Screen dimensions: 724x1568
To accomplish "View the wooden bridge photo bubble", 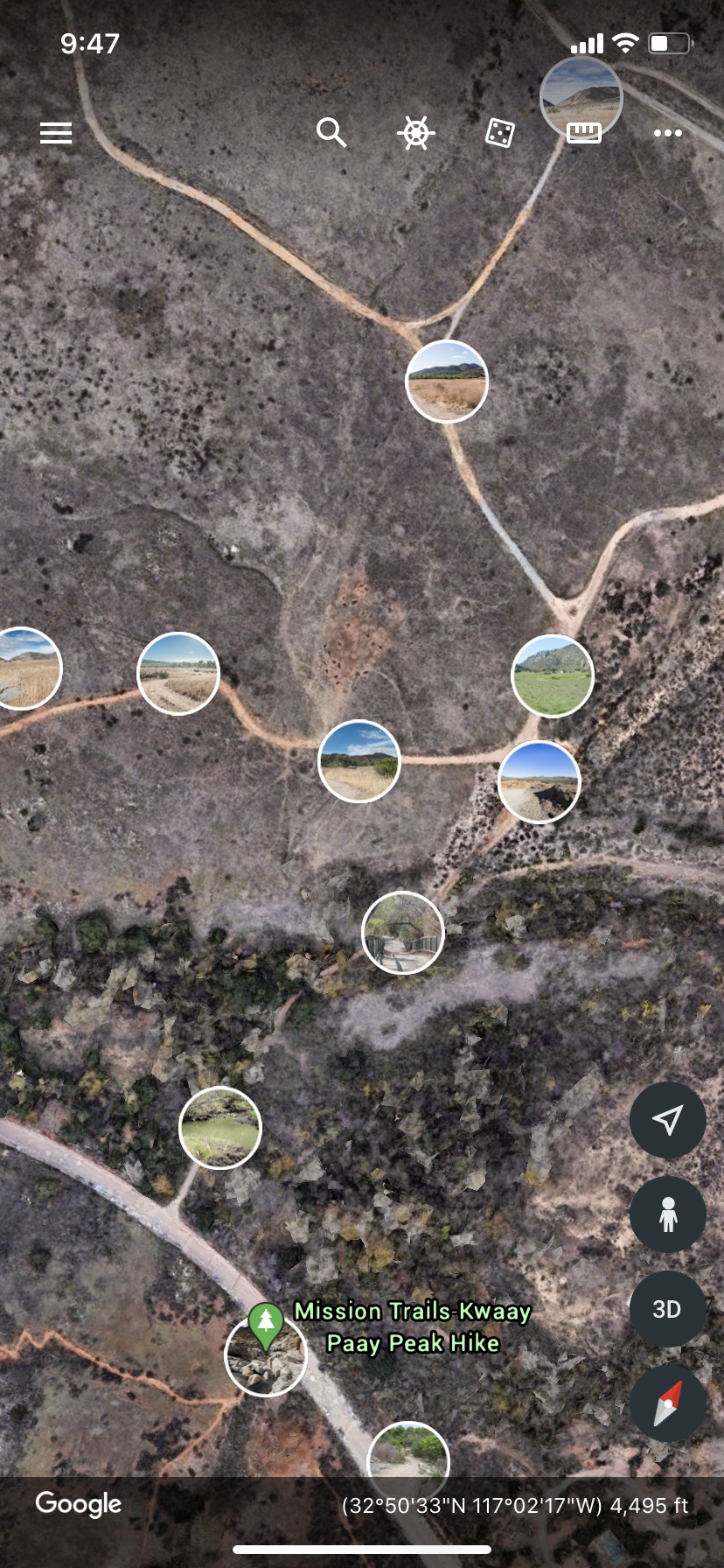I will point(403,933).
